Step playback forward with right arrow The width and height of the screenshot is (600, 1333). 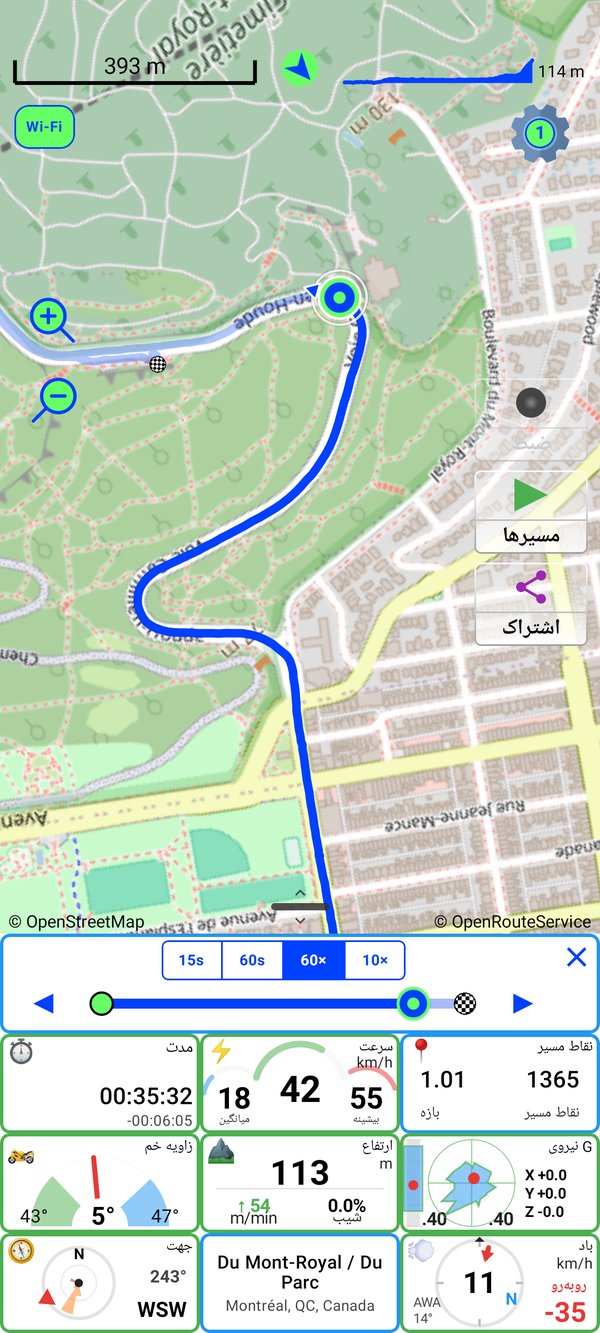[523, 1003]
